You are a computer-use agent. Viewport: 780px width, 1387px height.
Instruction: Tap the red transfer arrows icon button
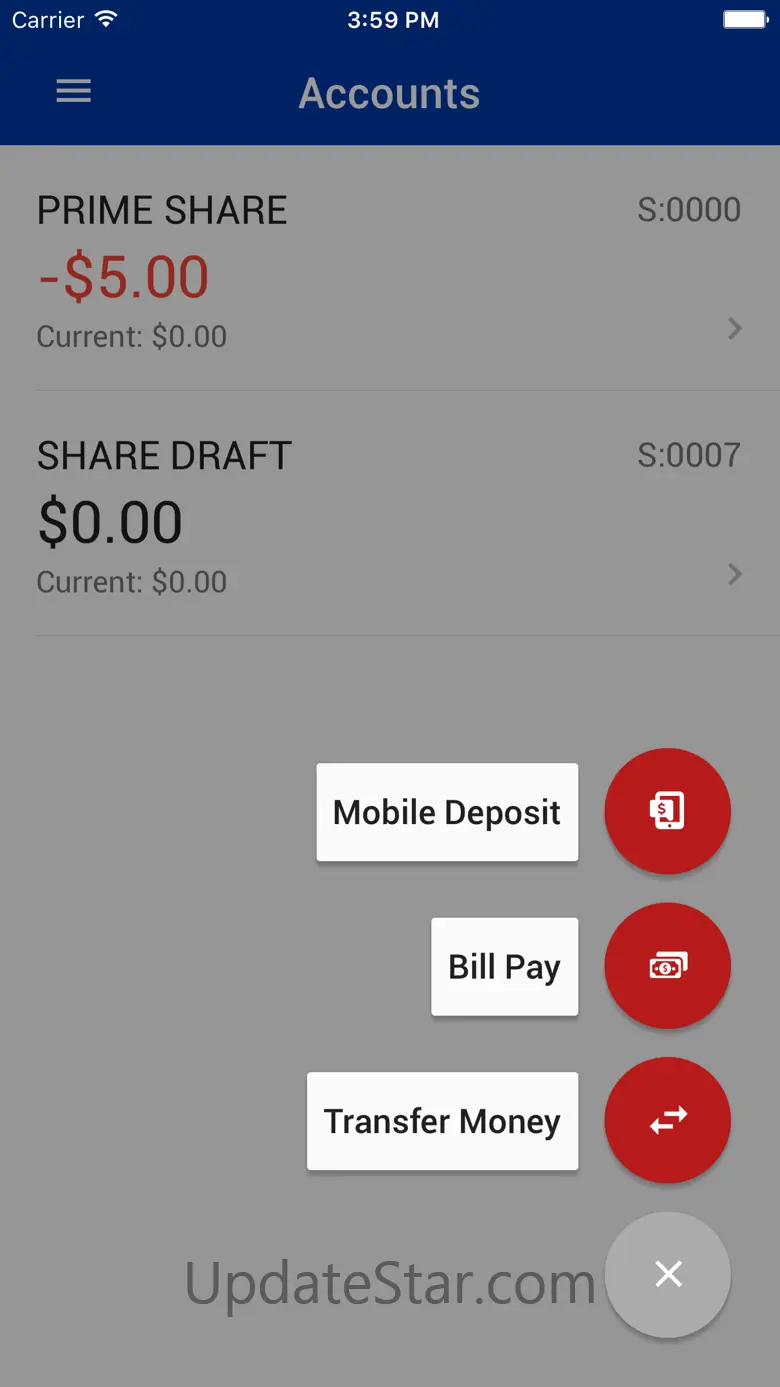[667, 1121]
